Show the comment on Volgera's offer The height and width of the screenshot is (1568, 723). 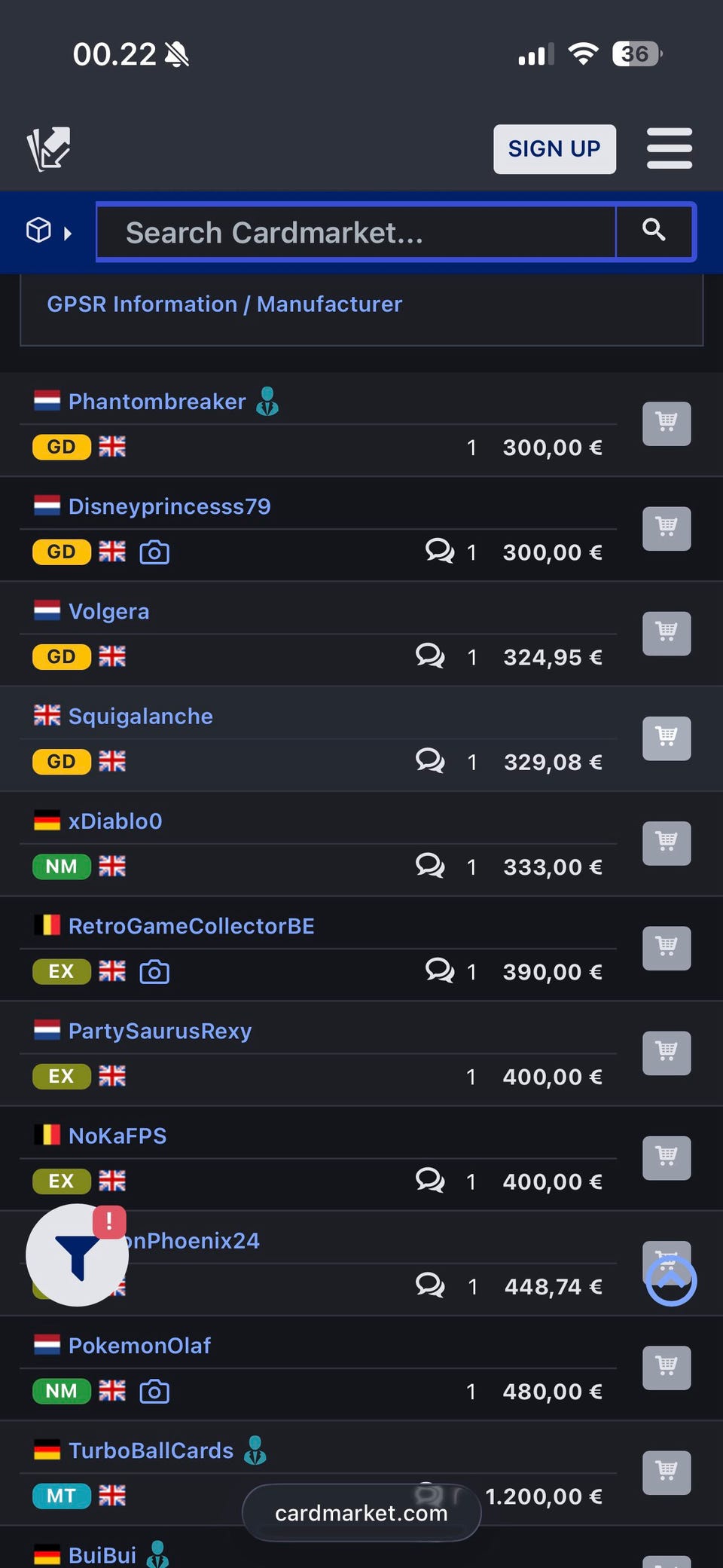click(x=430, y=656)
